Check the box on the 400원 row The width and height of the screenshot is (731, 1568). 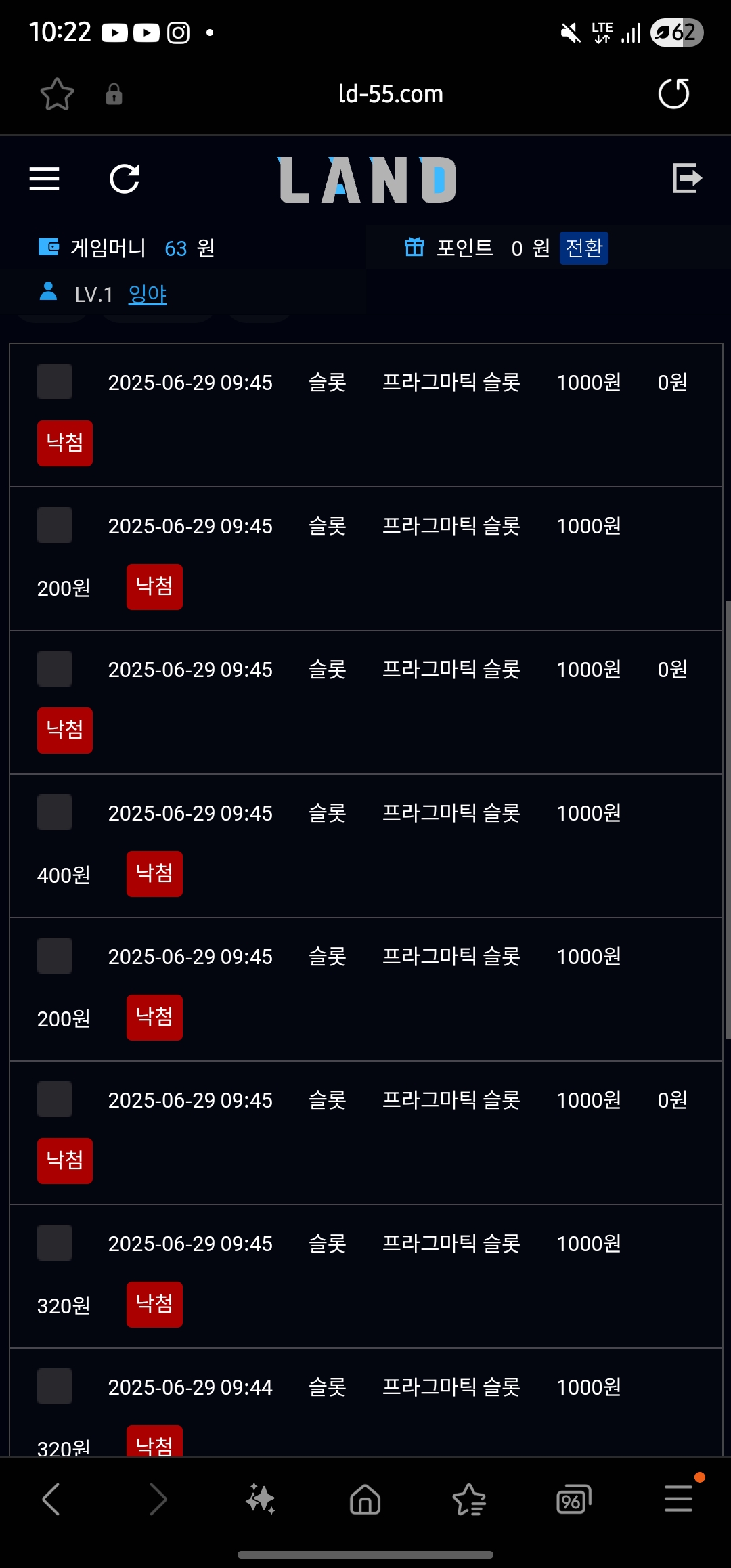(55, 812)
